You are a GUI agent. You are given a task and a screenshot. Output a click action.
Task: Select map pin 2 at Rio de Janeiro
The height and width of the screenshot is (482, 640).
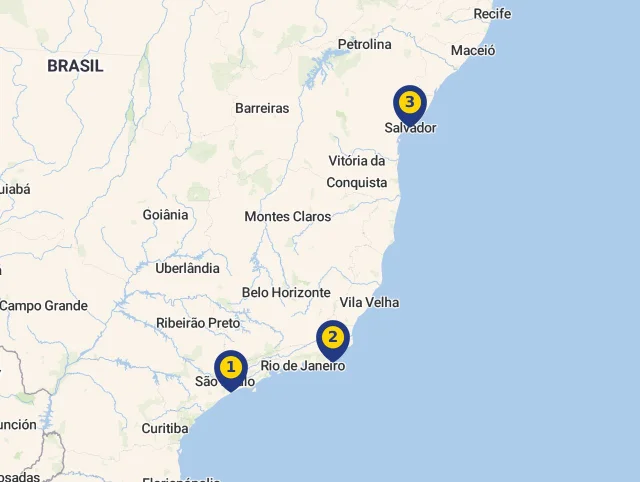pos(333,337)
